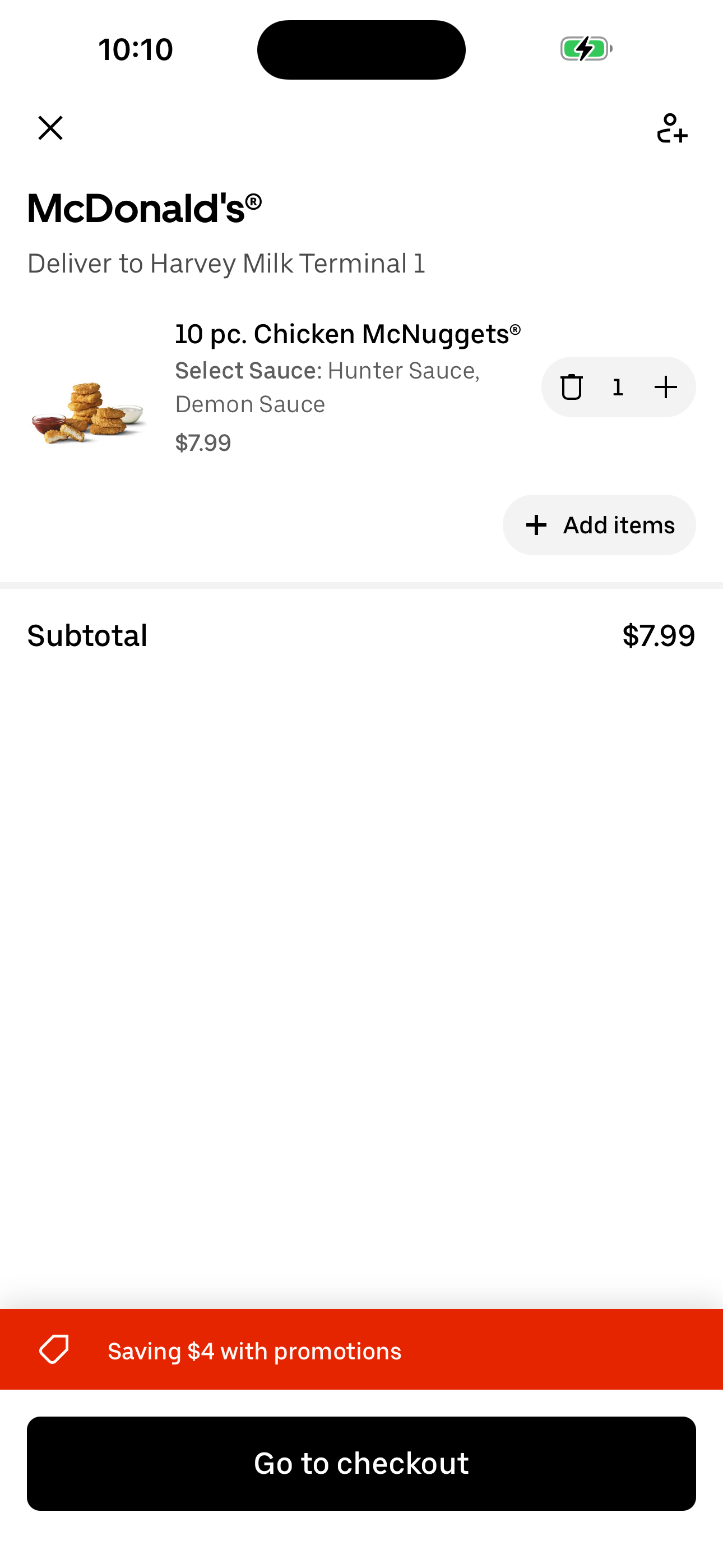This screenshot has width=723, height=1568.
Task: Tap the quantity number between trash and plus
Action: (618, 386)
